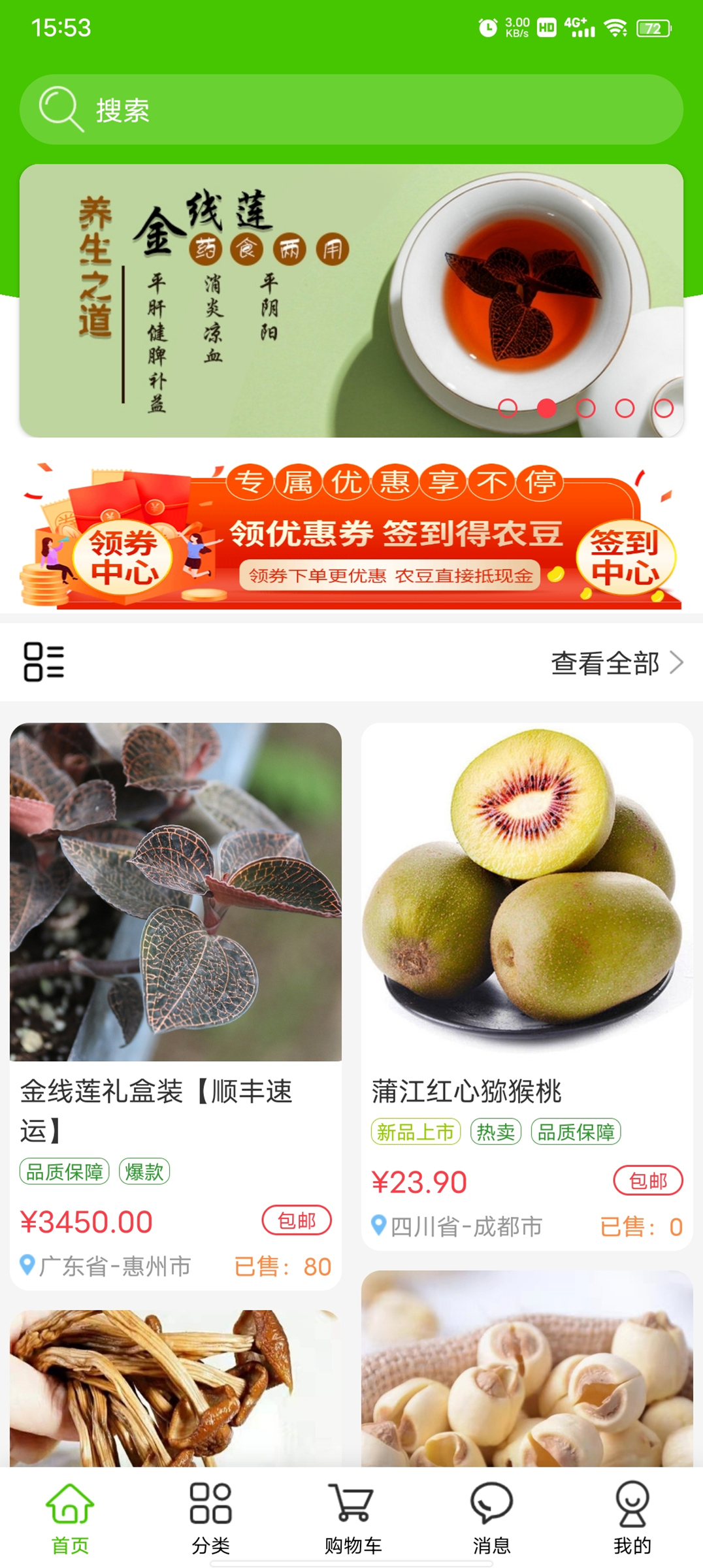The image size is (703, 1568).
Task: Open the 签到中心 sign-in center button
Action: pos(626,555)
